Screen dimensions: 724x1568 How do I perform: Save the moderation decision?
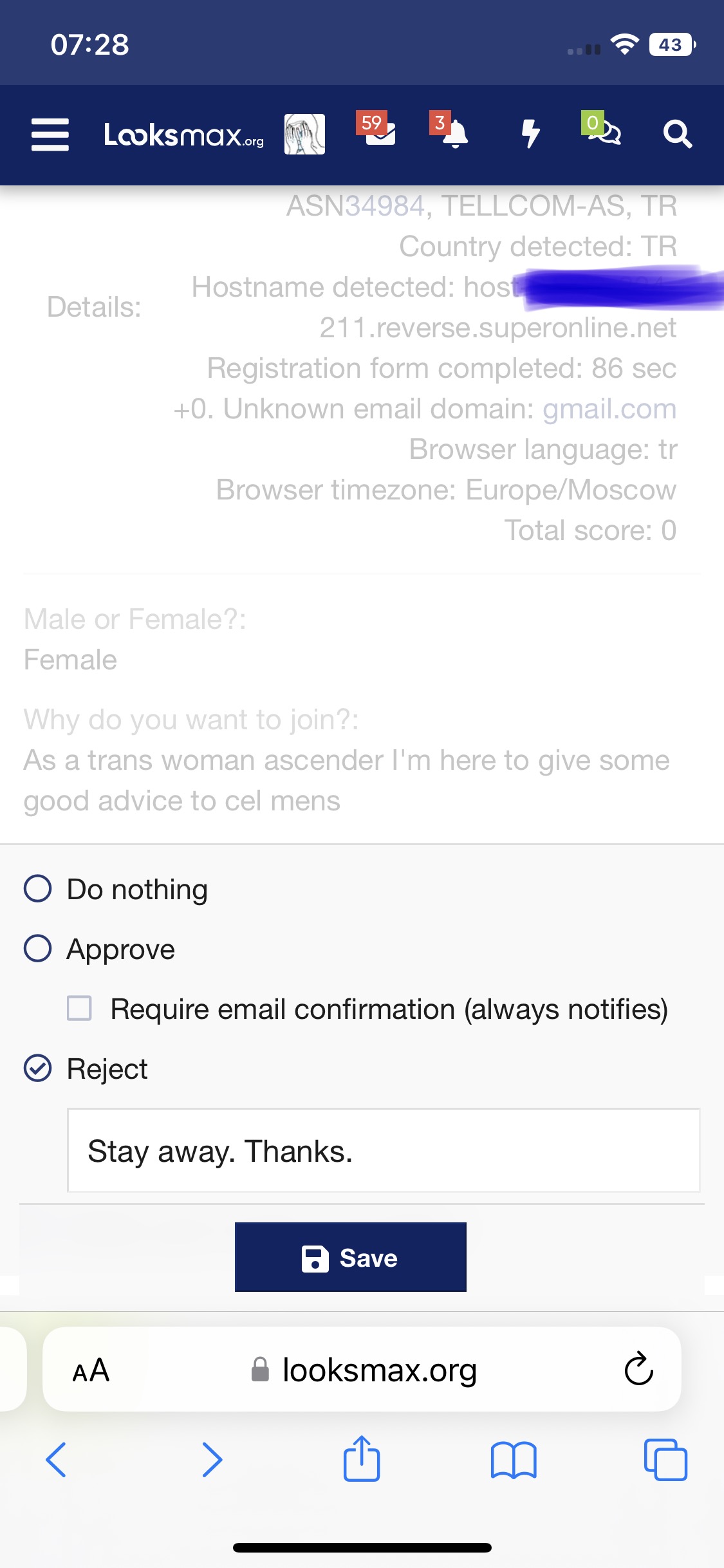(x=350, y=1257)
